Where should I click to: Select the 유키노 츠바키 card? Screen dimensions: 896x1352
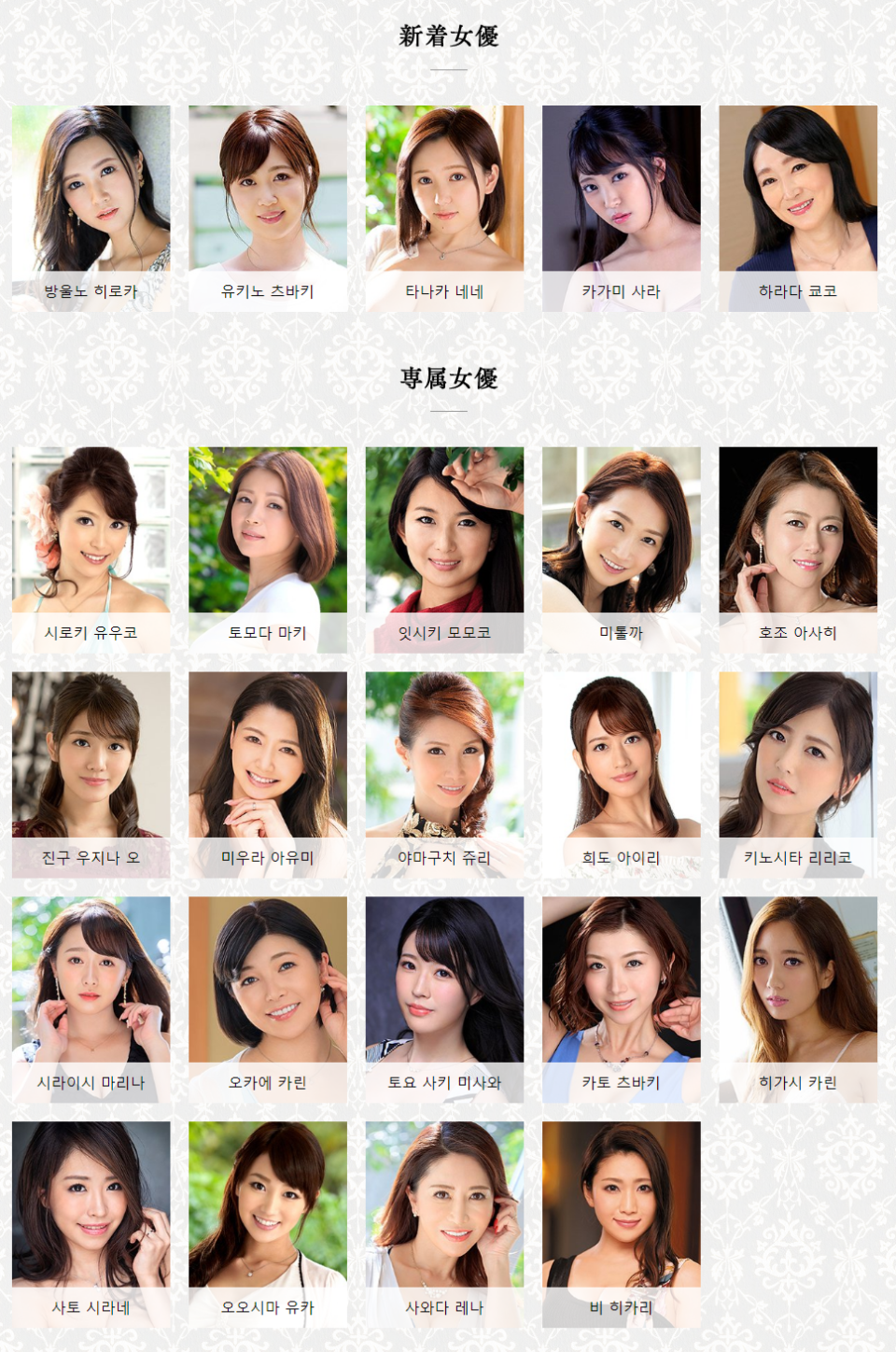(x=268, y=207)
